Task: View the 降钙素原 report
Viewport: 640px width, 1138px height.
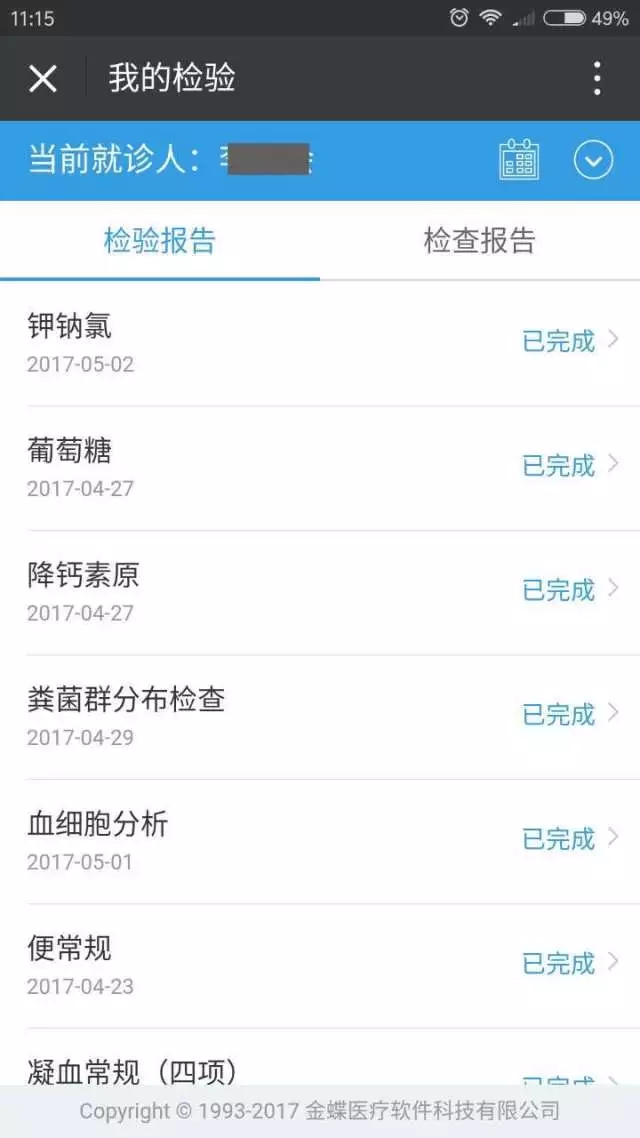Action: pyautogui.click(x=320, y=592)
